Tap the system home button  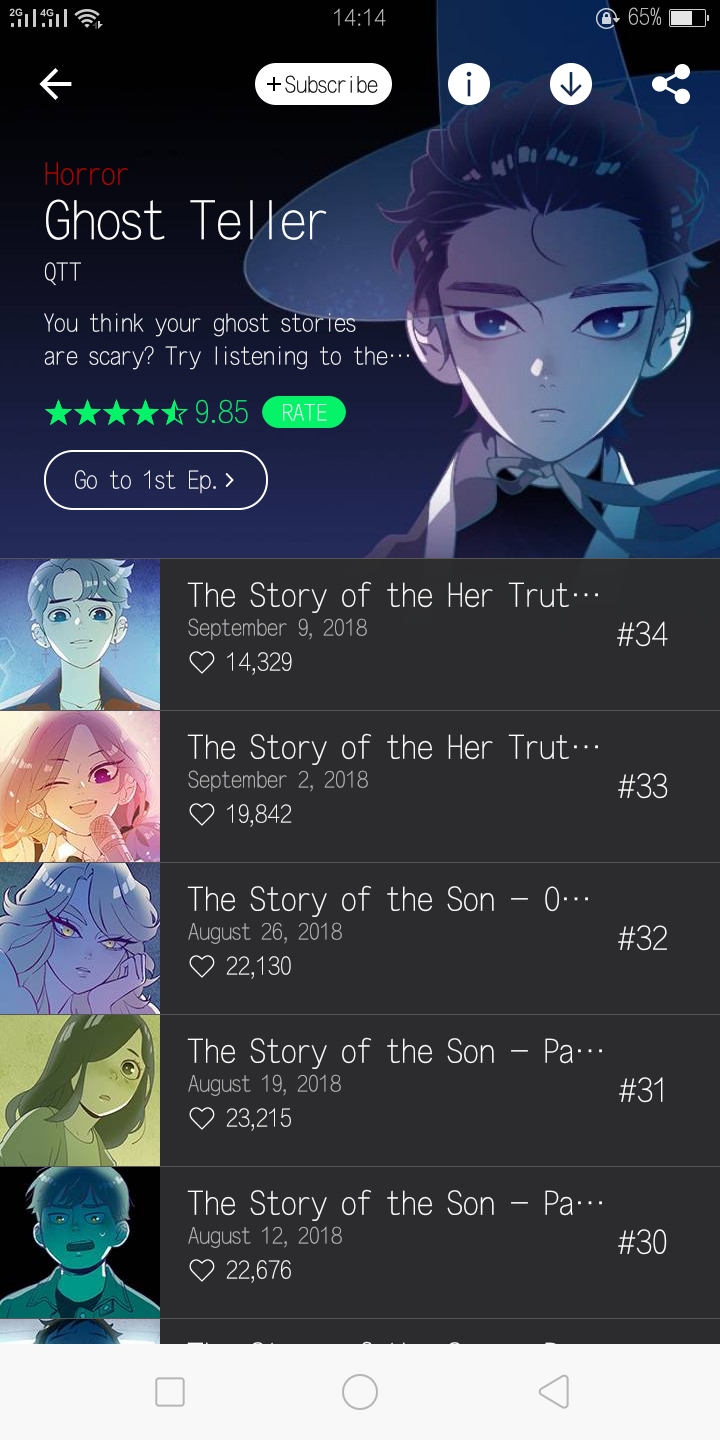coord(360,1391)
